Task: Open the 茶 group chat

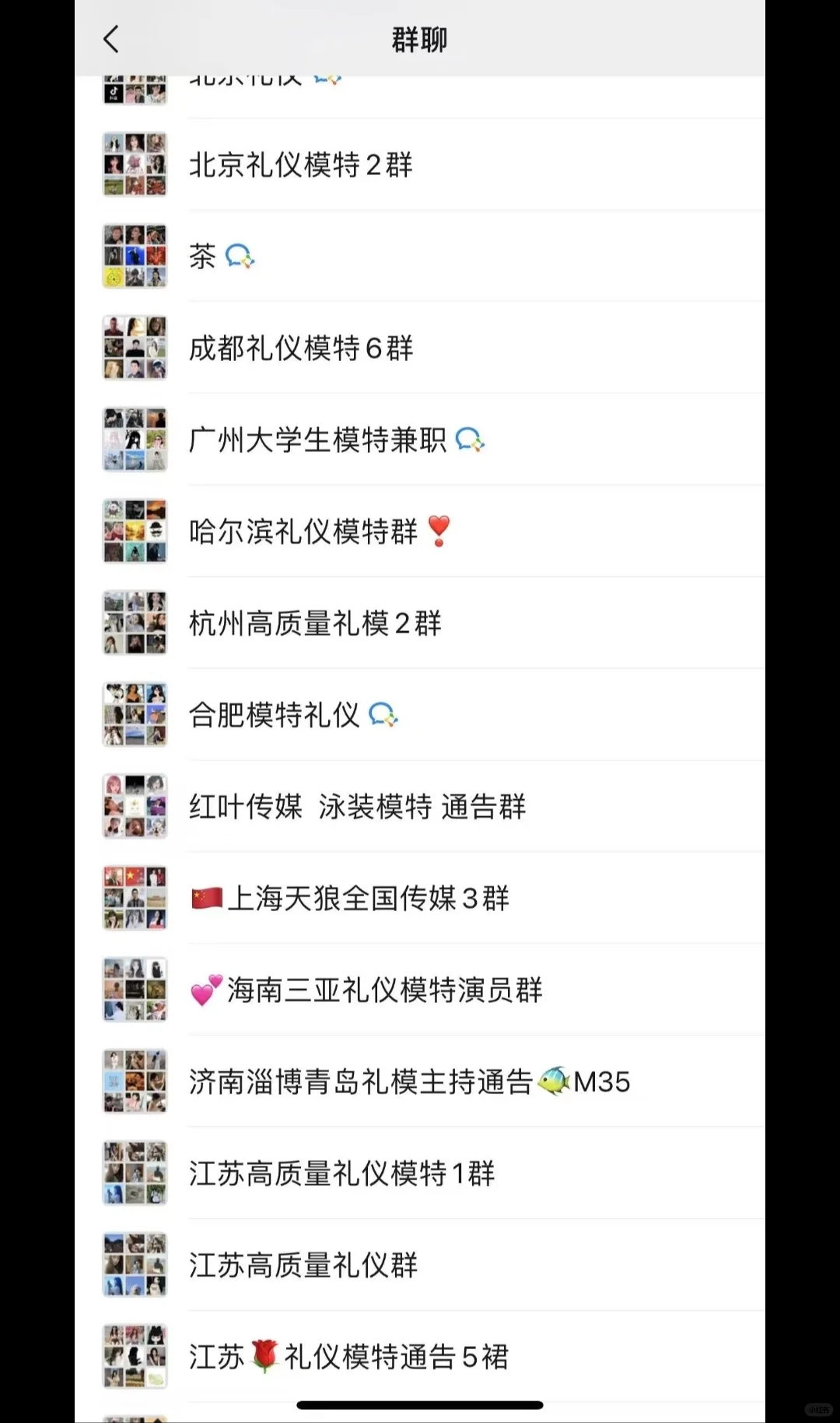Action: click(204, 257)
